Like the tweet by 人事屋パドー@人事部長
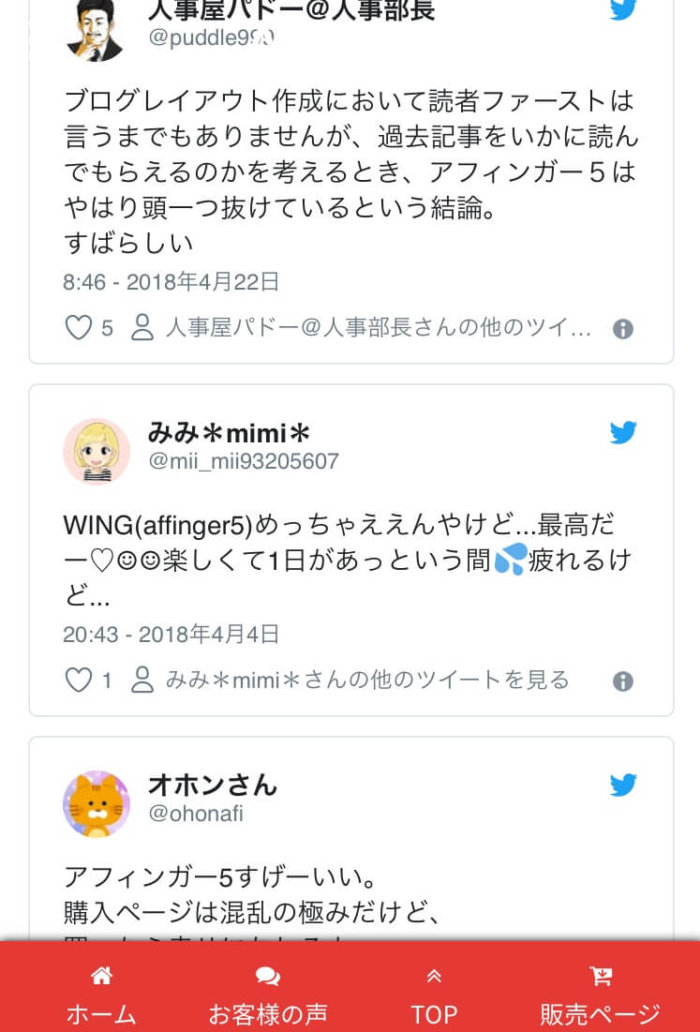 79,328
